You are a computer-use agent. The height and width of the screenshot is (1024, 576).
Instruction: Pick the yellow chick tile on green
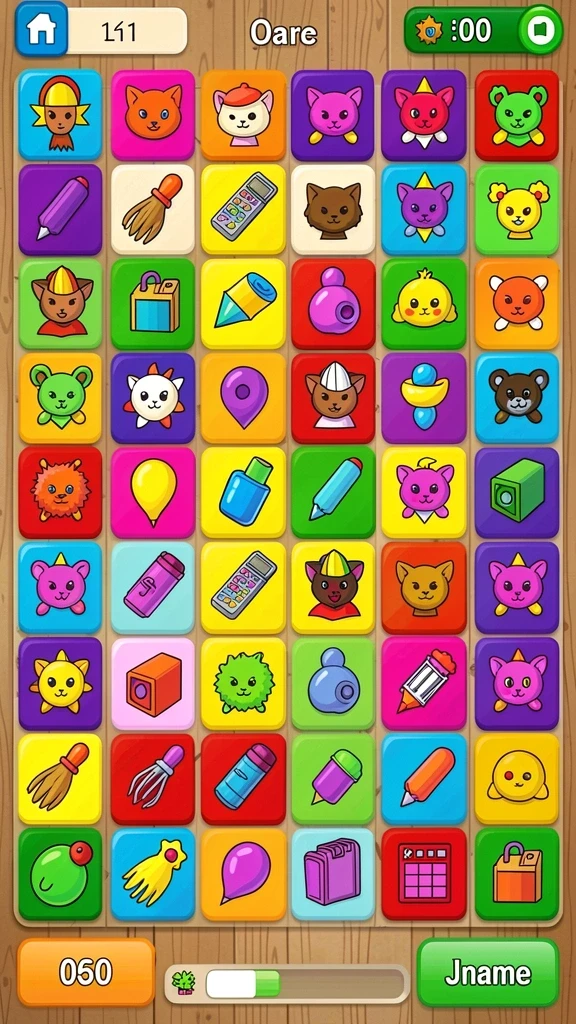(x=424, y=304)
